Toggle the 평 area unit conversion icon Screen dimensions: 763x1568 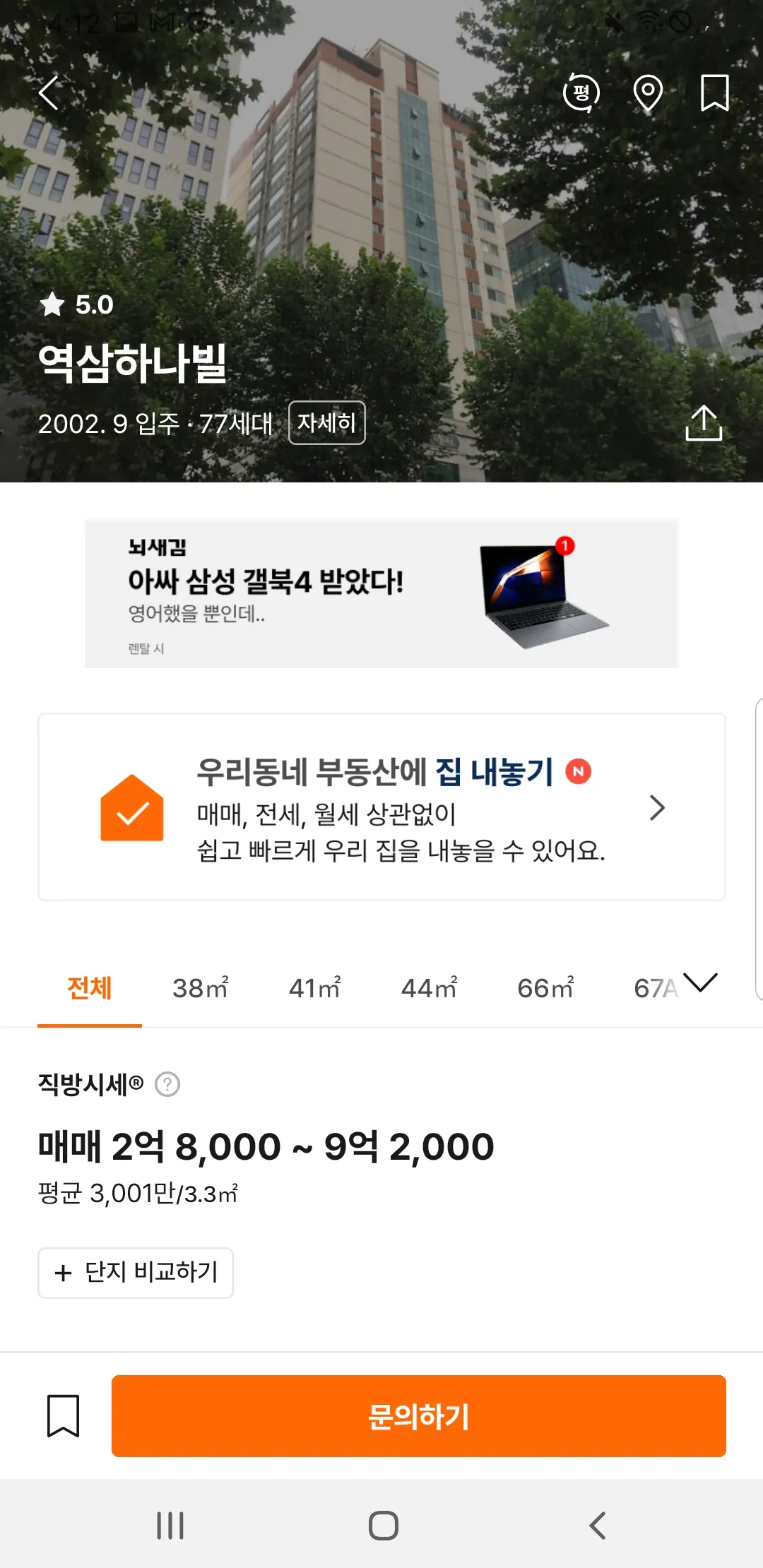581,93
